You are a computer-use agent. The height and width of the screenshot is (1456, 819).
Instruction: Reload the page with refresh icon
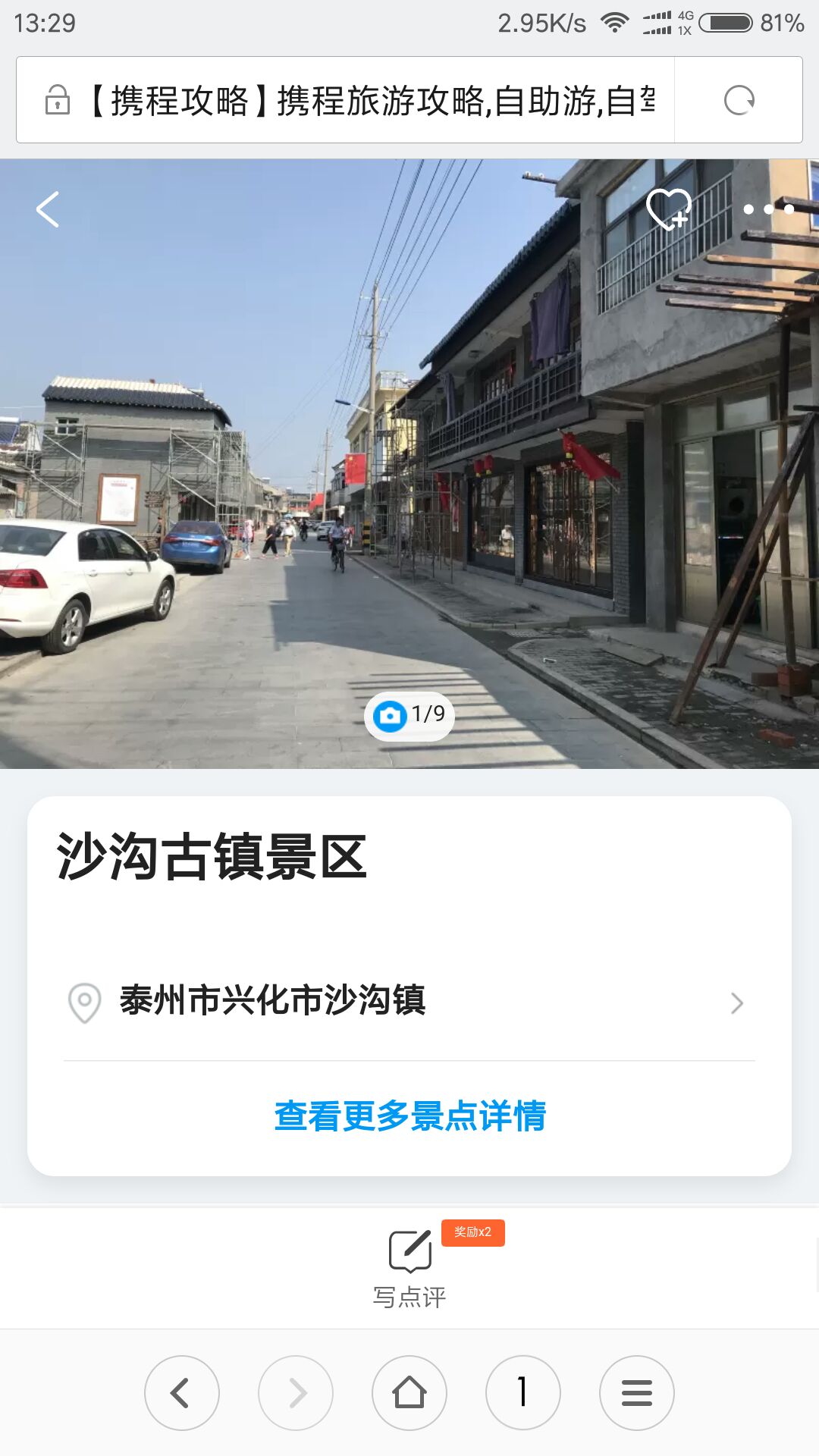pos(739,100)
